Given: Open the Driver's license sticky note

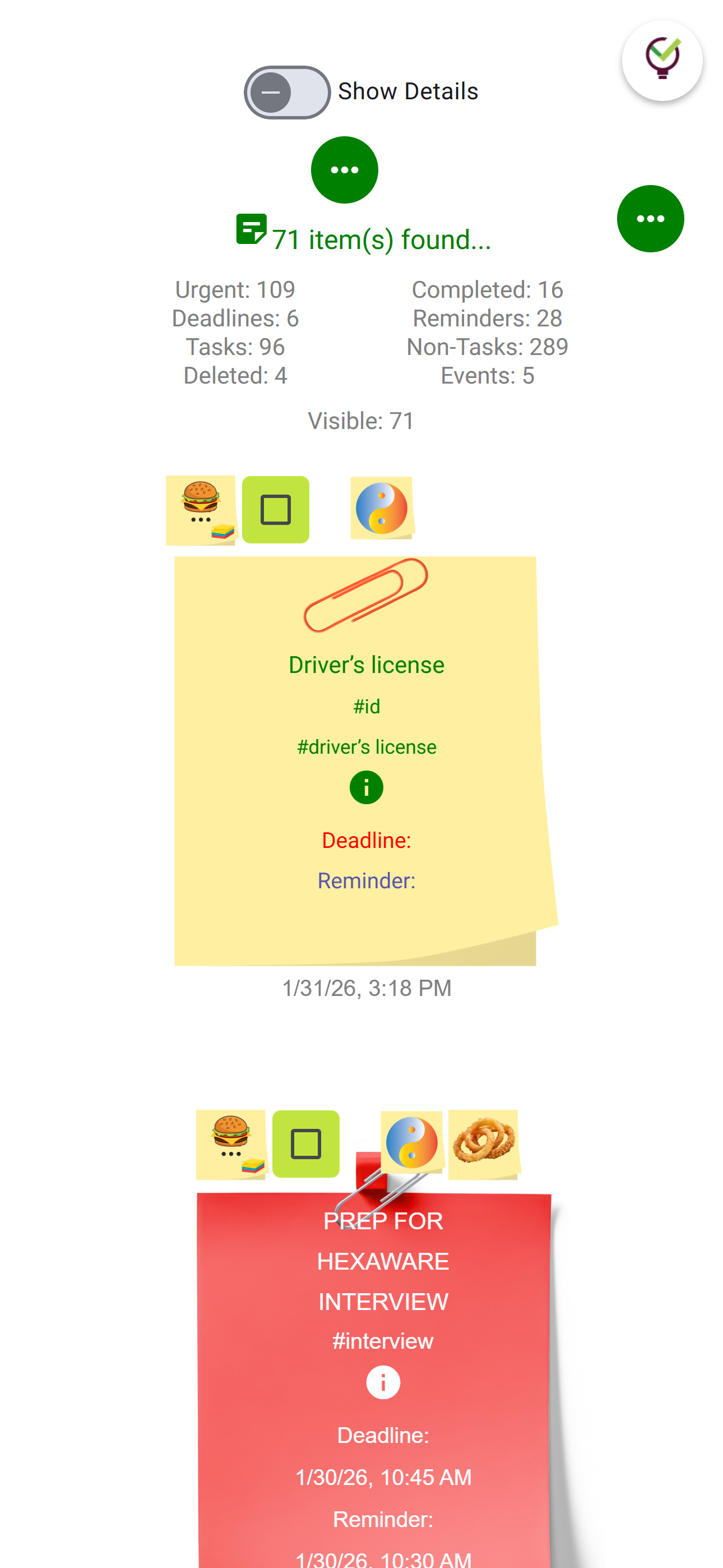Looking at the screenshot, I should [x=365, y=665].
